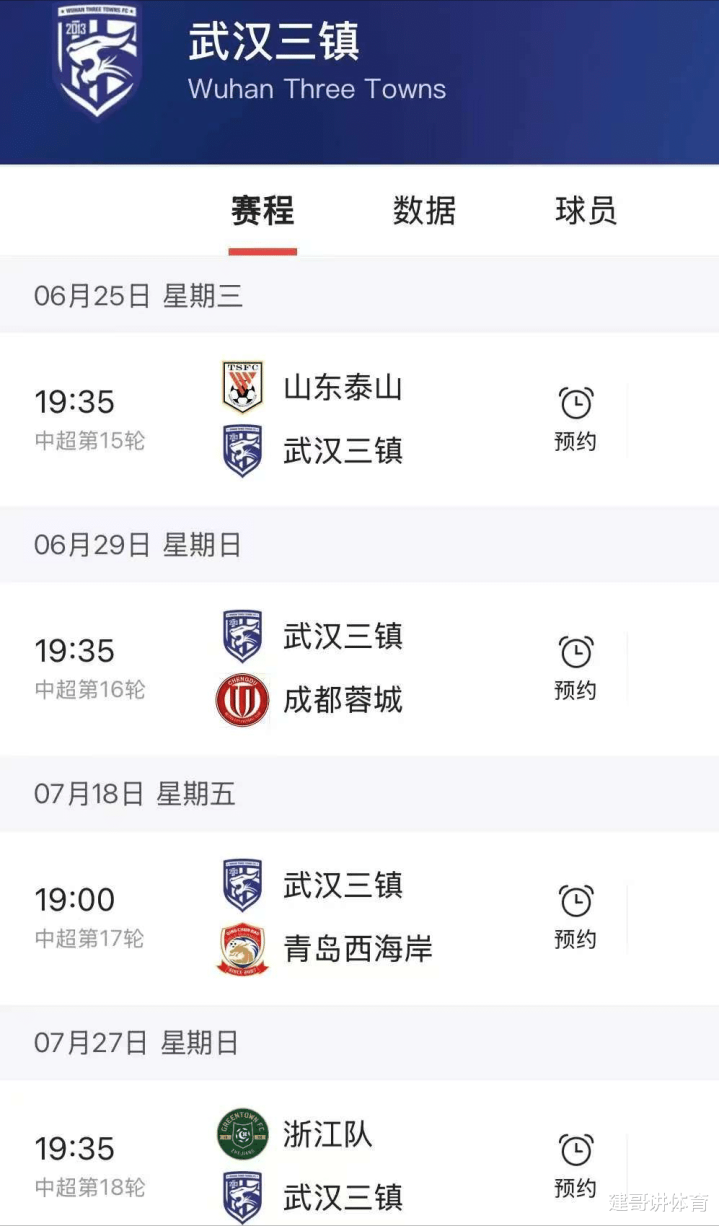Set 预约 reminder for 浙江队 match
The width and height of the screenshot is (719, 1226).
(x=575, y=1166)
